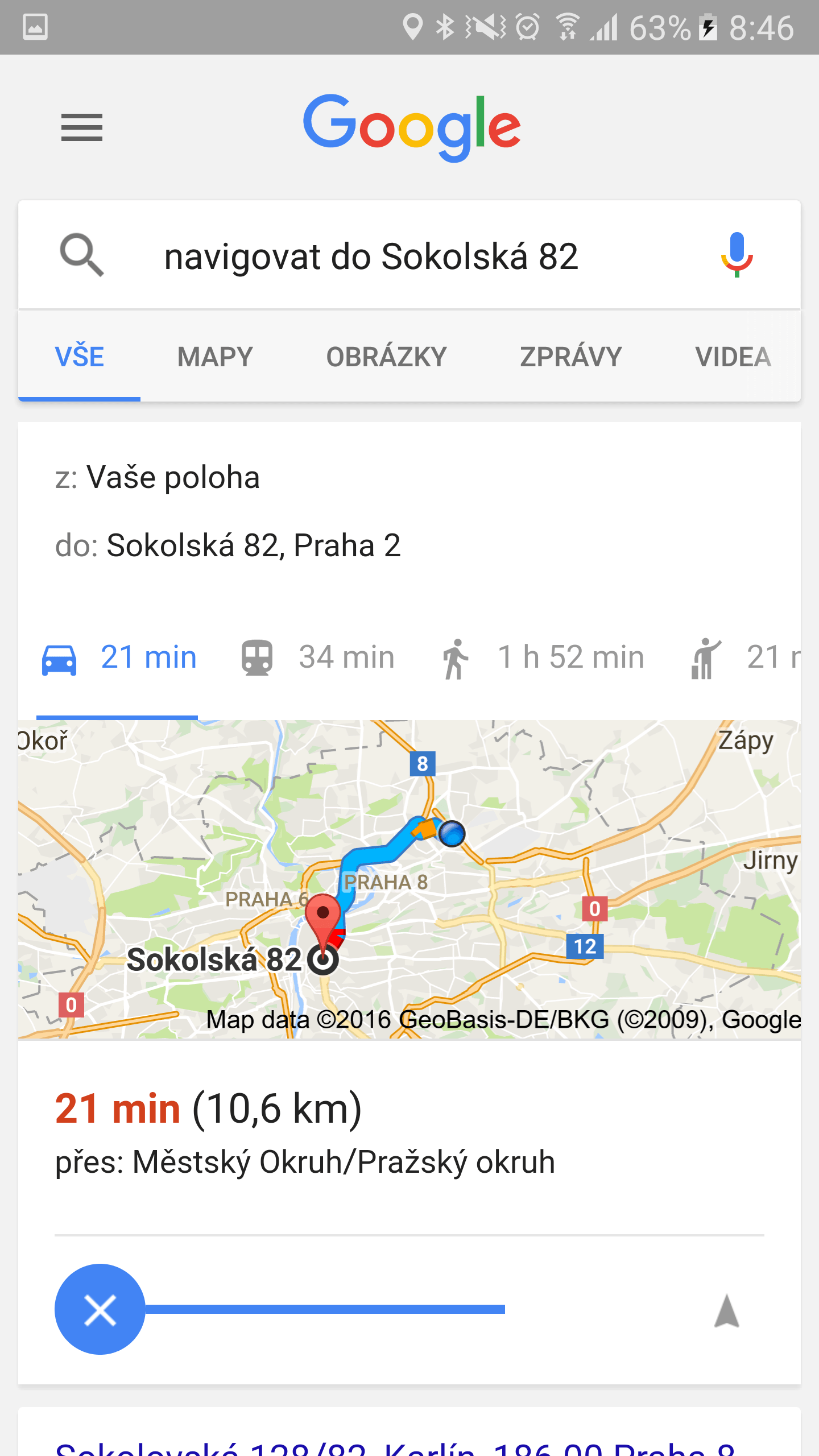Select the 34 min public transit option

(317, 658)
